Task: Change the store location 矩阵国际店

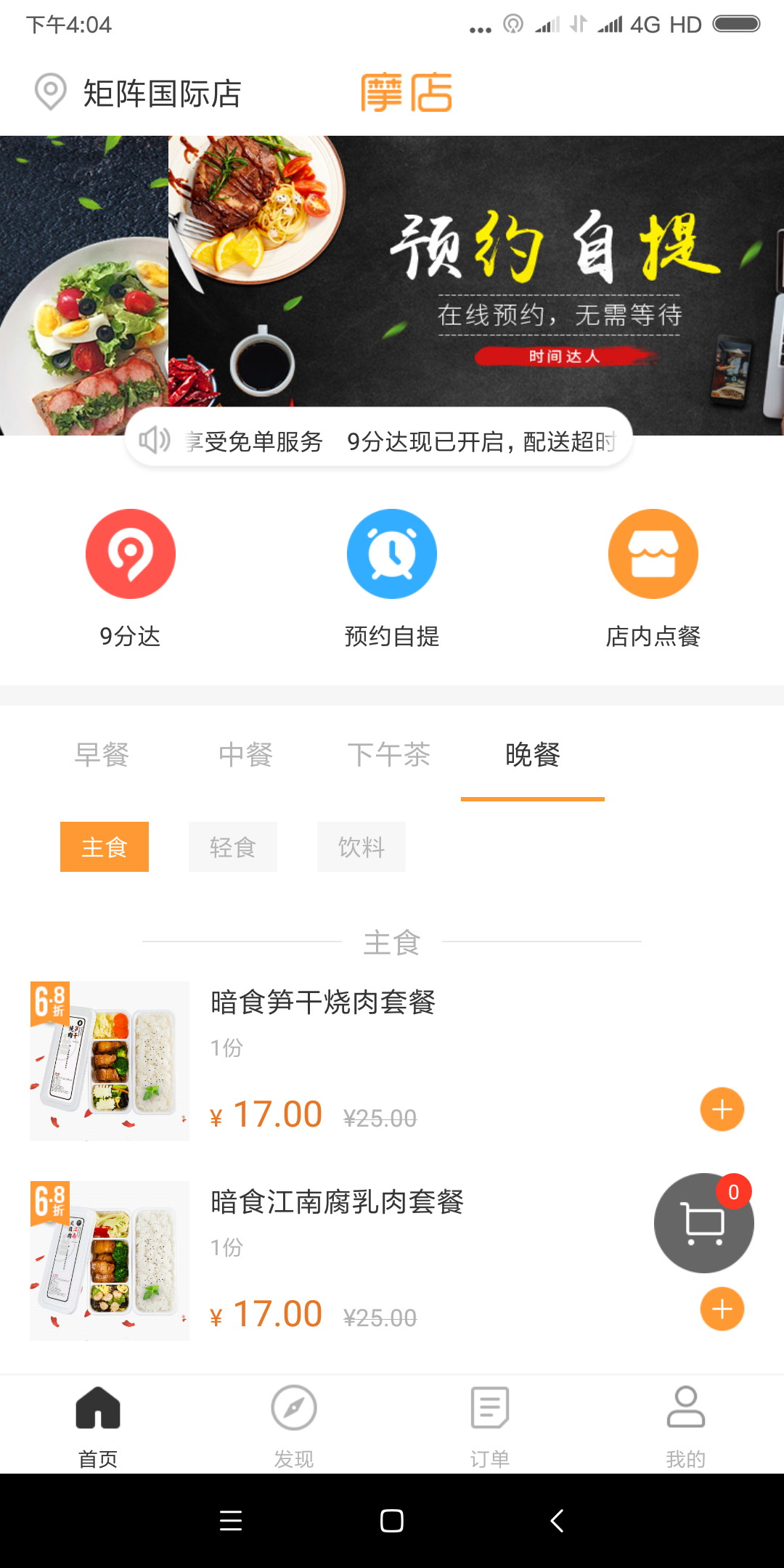Action: 138,94
